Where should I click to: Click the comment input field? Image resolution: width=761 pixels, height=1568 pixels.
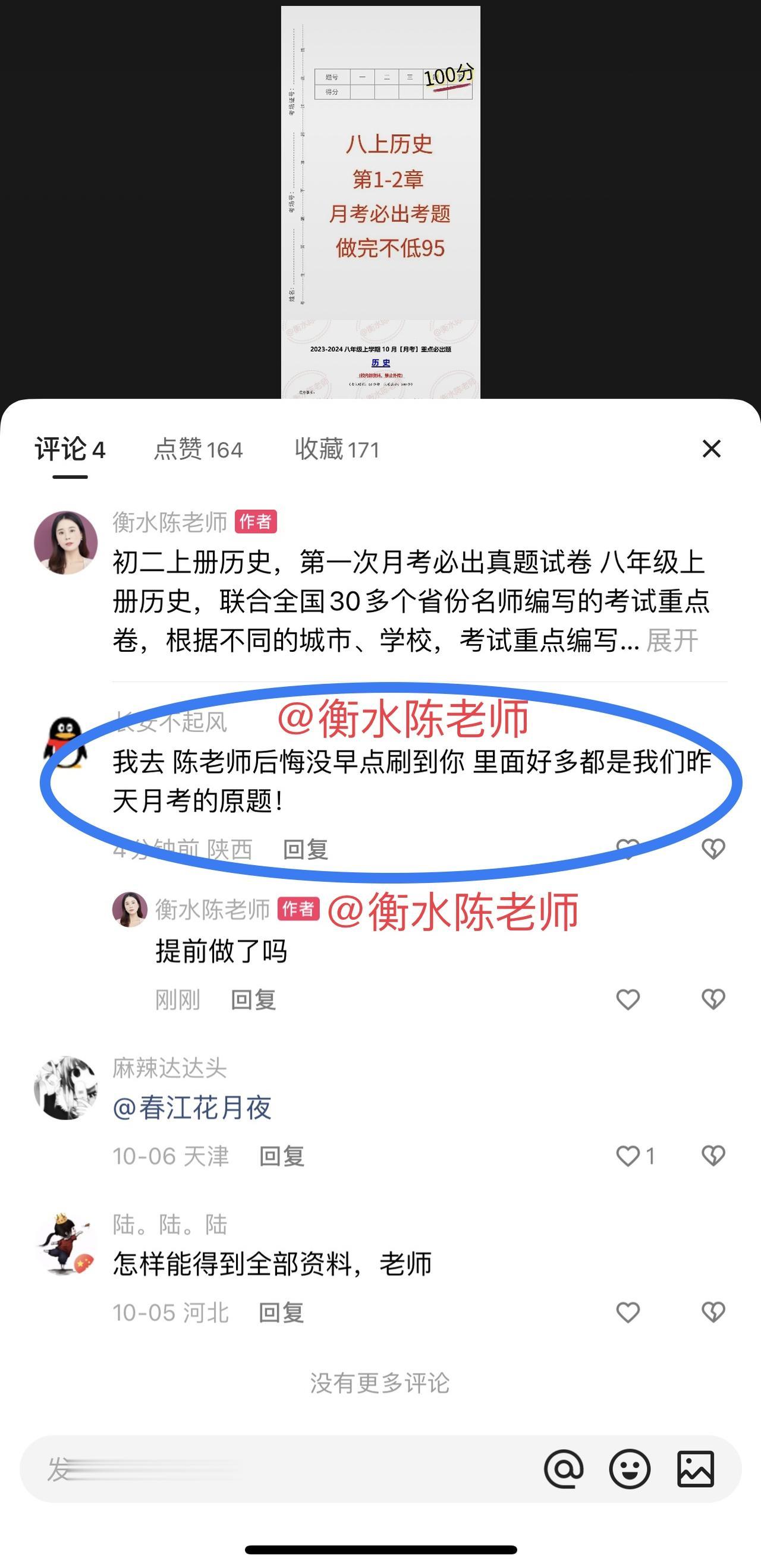(x=244, y=1468)
